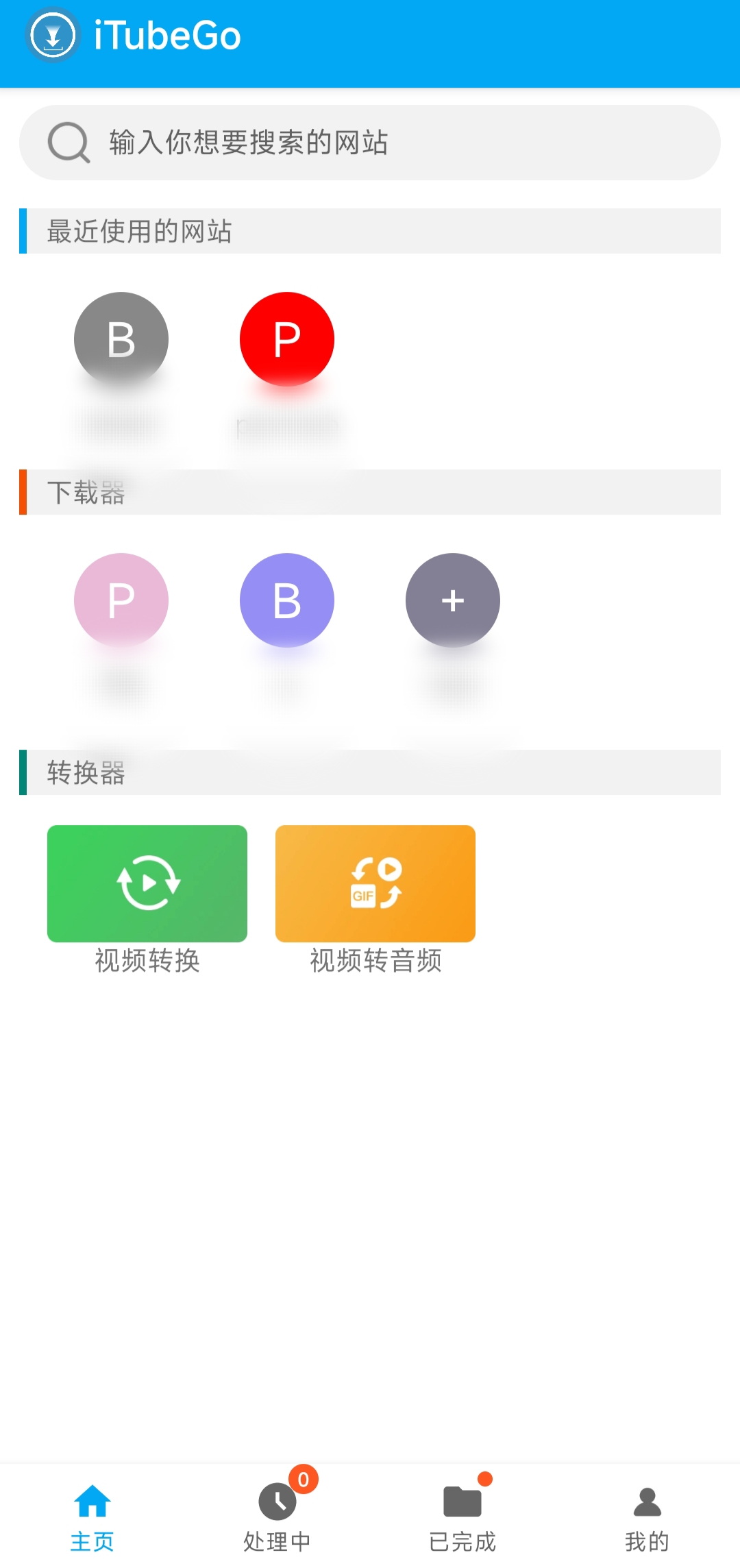Open the gray B recently used site
The image size is (740, 1568).
click(x=121, y=339)
